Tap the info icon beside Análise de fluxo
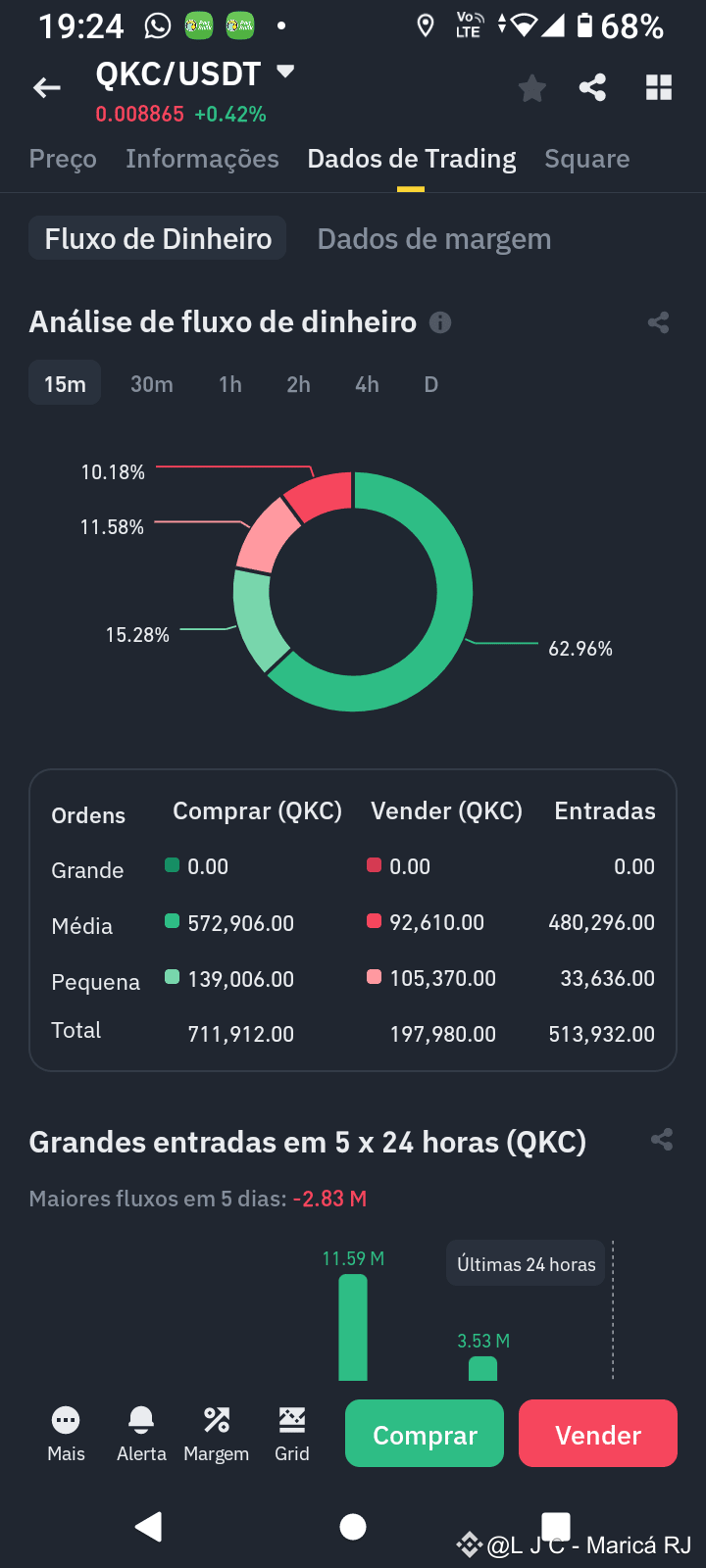The image size is (706, 1568). point(440,321)
